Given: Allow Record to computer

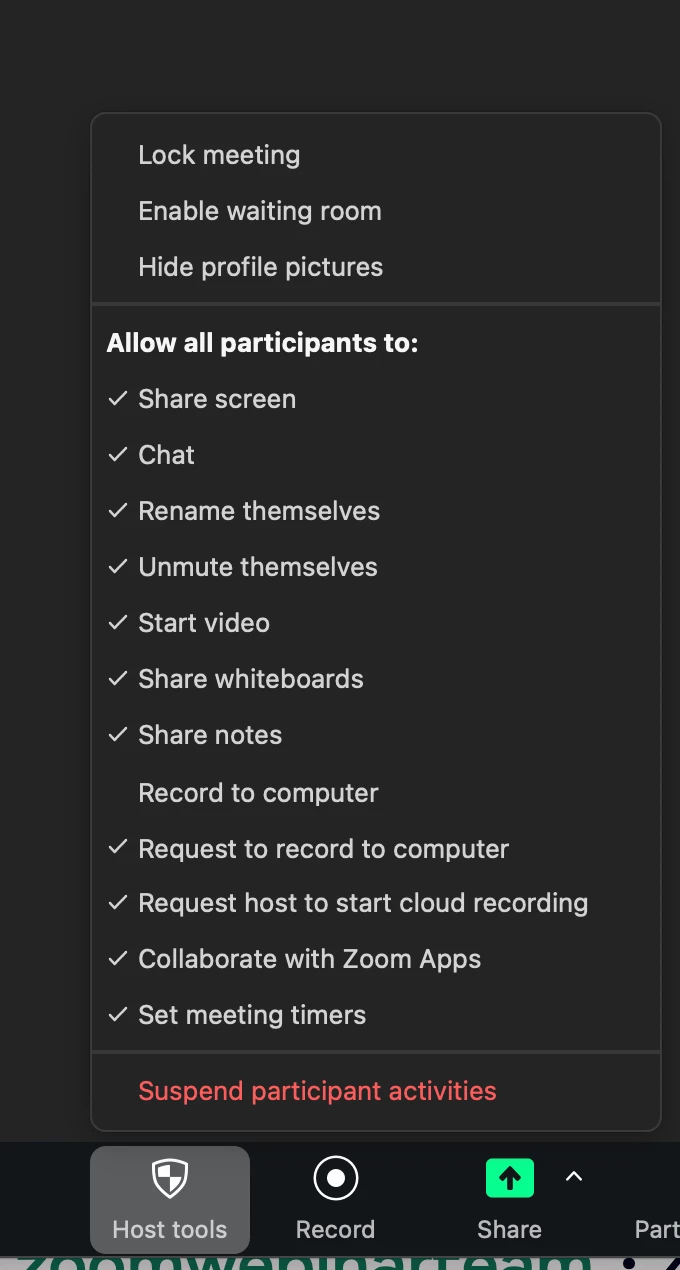Looking at the screenshot, I should pyautogui.click(x=258, y=793).
